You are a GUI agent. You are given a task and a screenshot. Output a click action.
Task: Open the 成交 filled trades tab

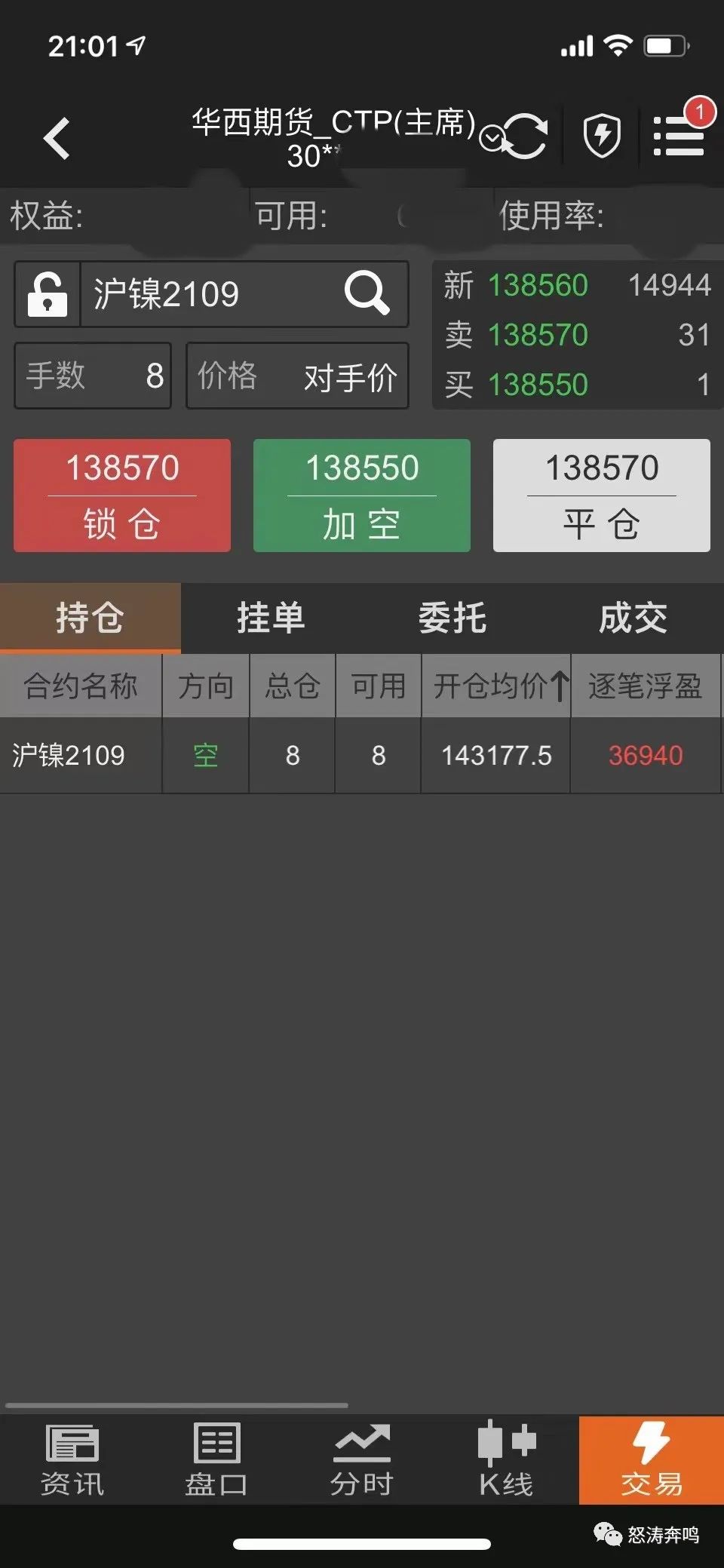(633, 617)
